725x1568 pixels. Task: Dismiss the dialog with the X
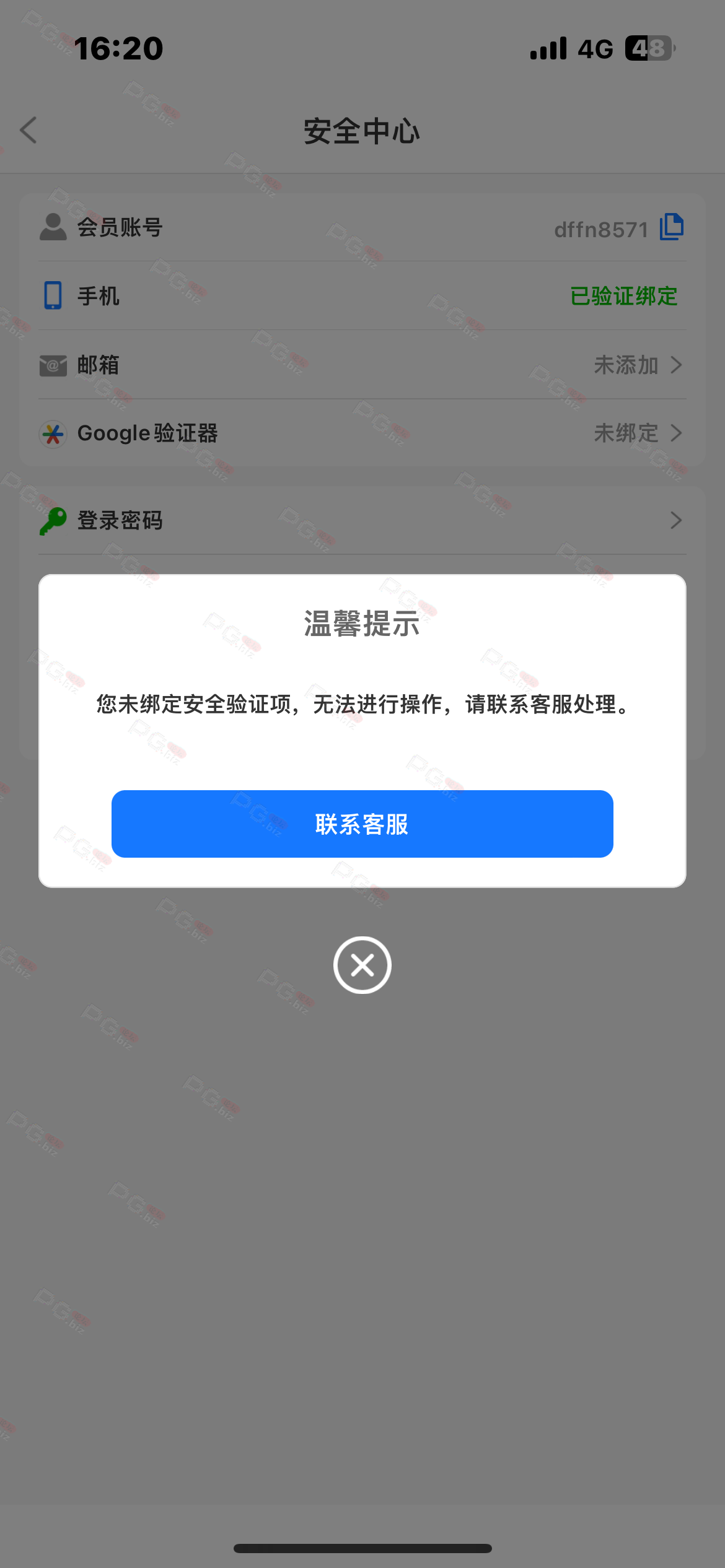click(362, 965)
